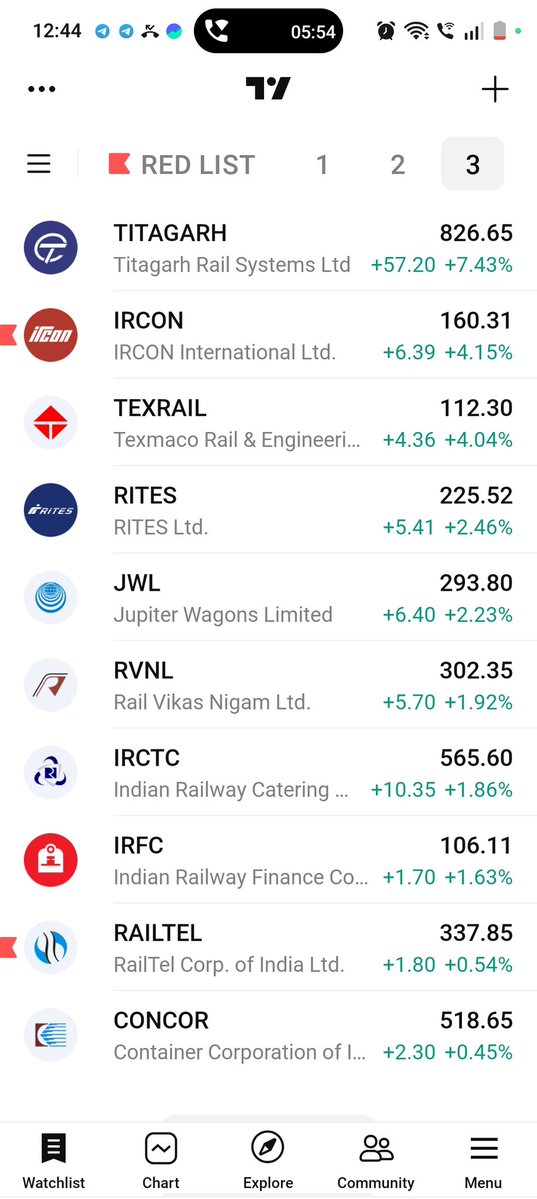Open the watchlist hamburger menu
Image resolution: width=537 pixels, height=1199 pixels.
click(x=39, y=164)
